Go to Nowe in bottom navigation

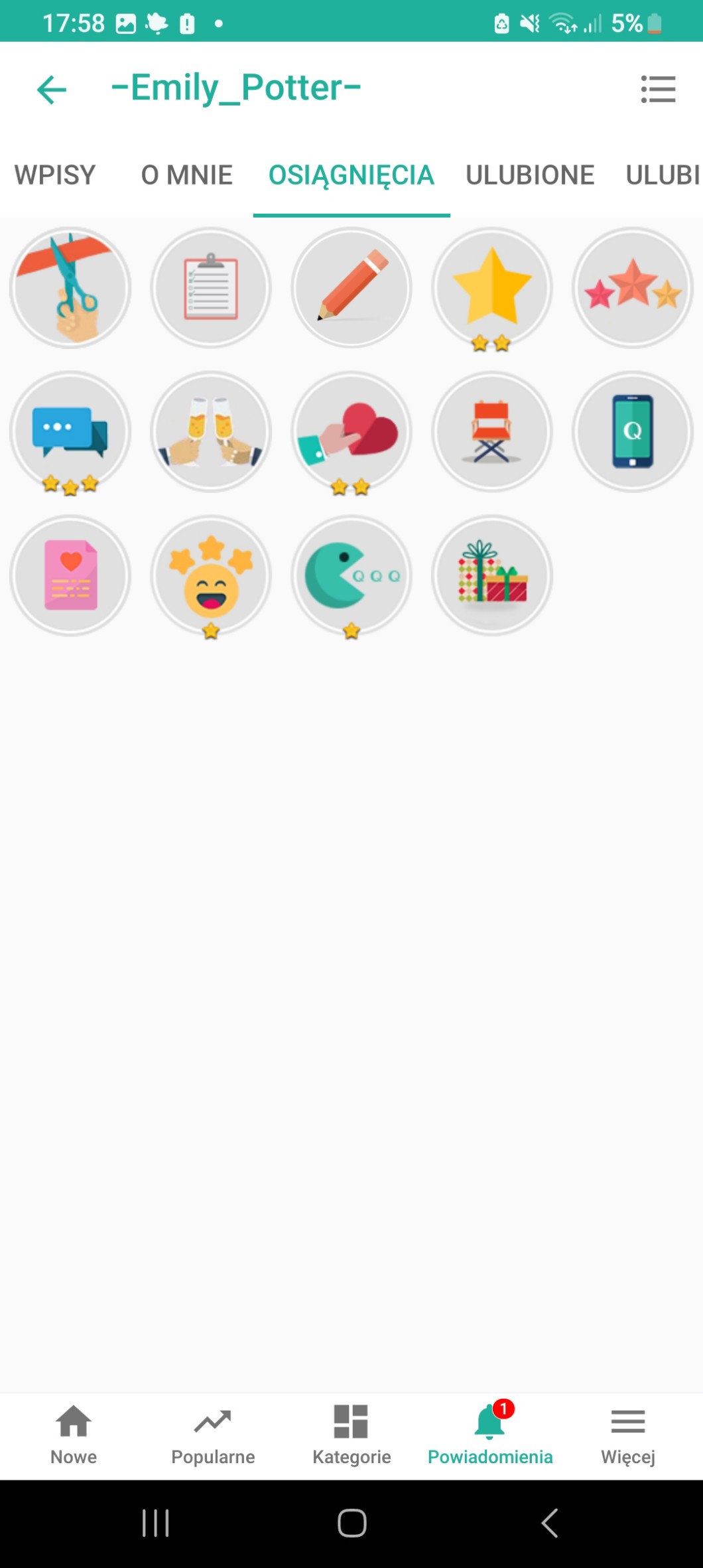pyautogui.click(x=74, y=1435)
